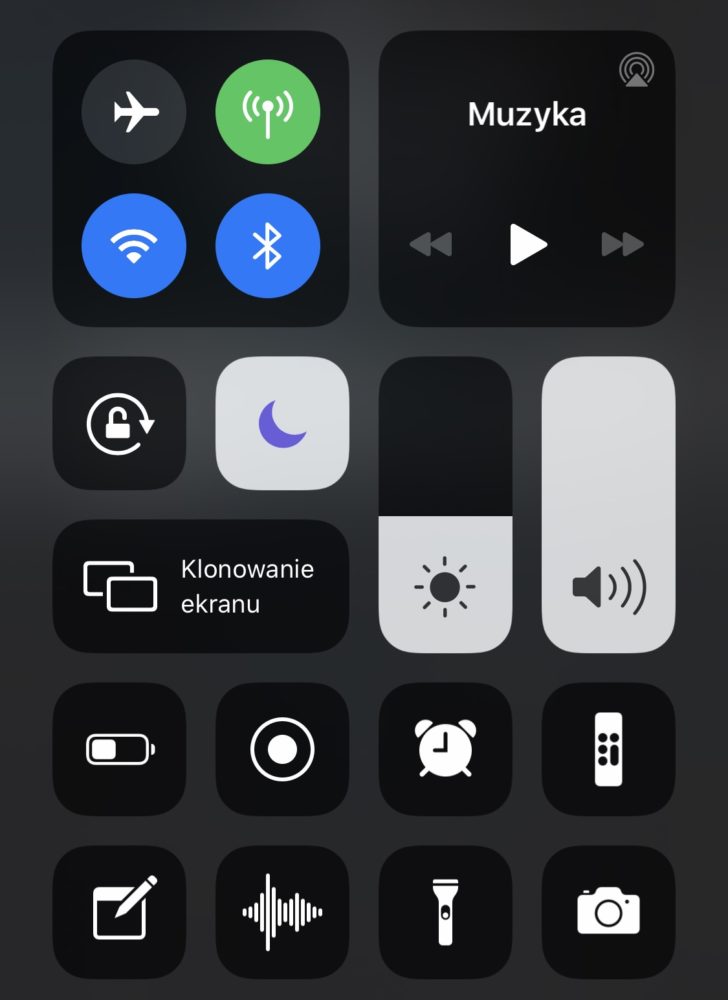Skip to the next track
The width and height of the screenshot is (728, 1000).
click(x=621, y=244)
